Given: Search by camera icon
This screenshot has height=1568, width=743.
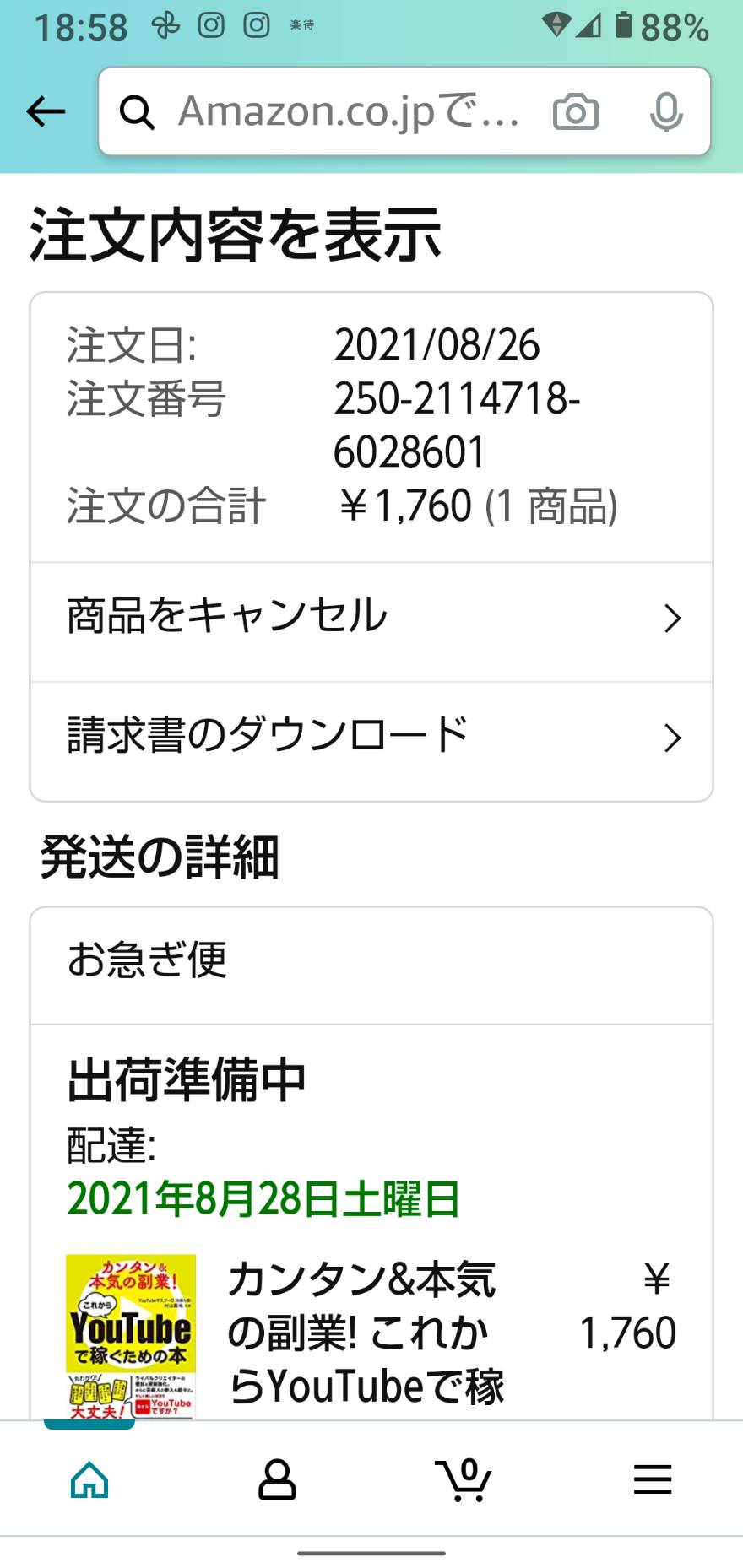Looking at the screenshot, I should point(576,111).
